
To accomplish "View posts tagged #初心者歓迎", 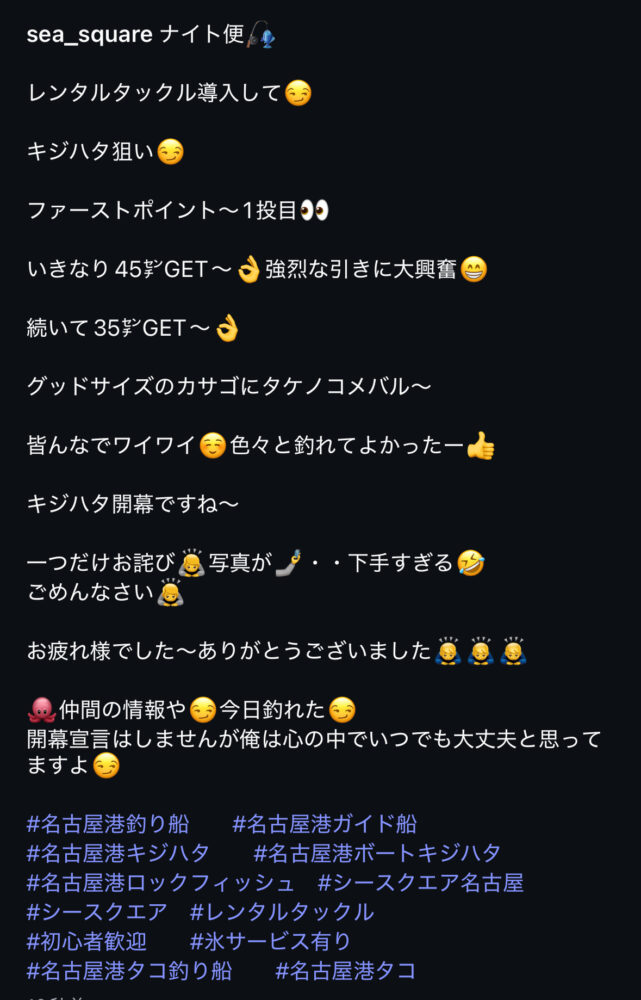I will [87, 941].
